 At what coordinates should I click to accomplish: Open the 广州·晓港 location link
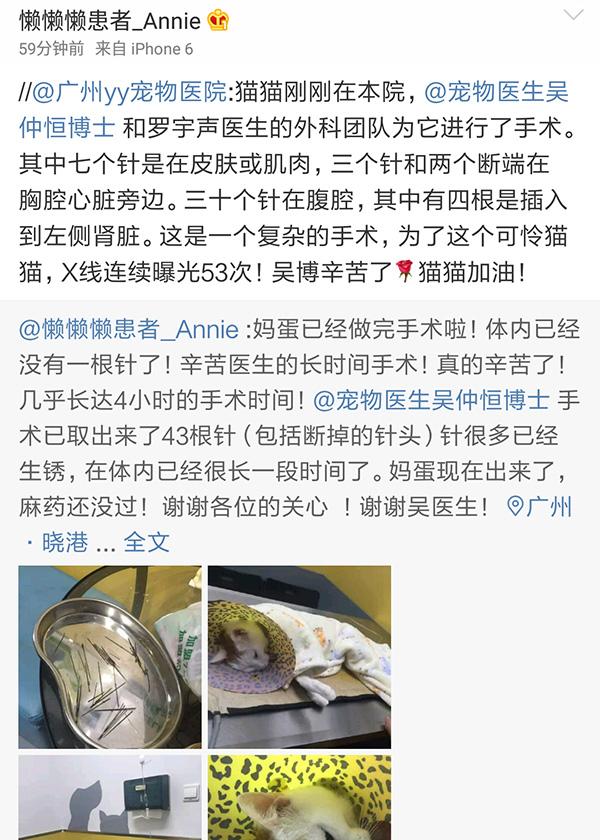pos(540,506)
